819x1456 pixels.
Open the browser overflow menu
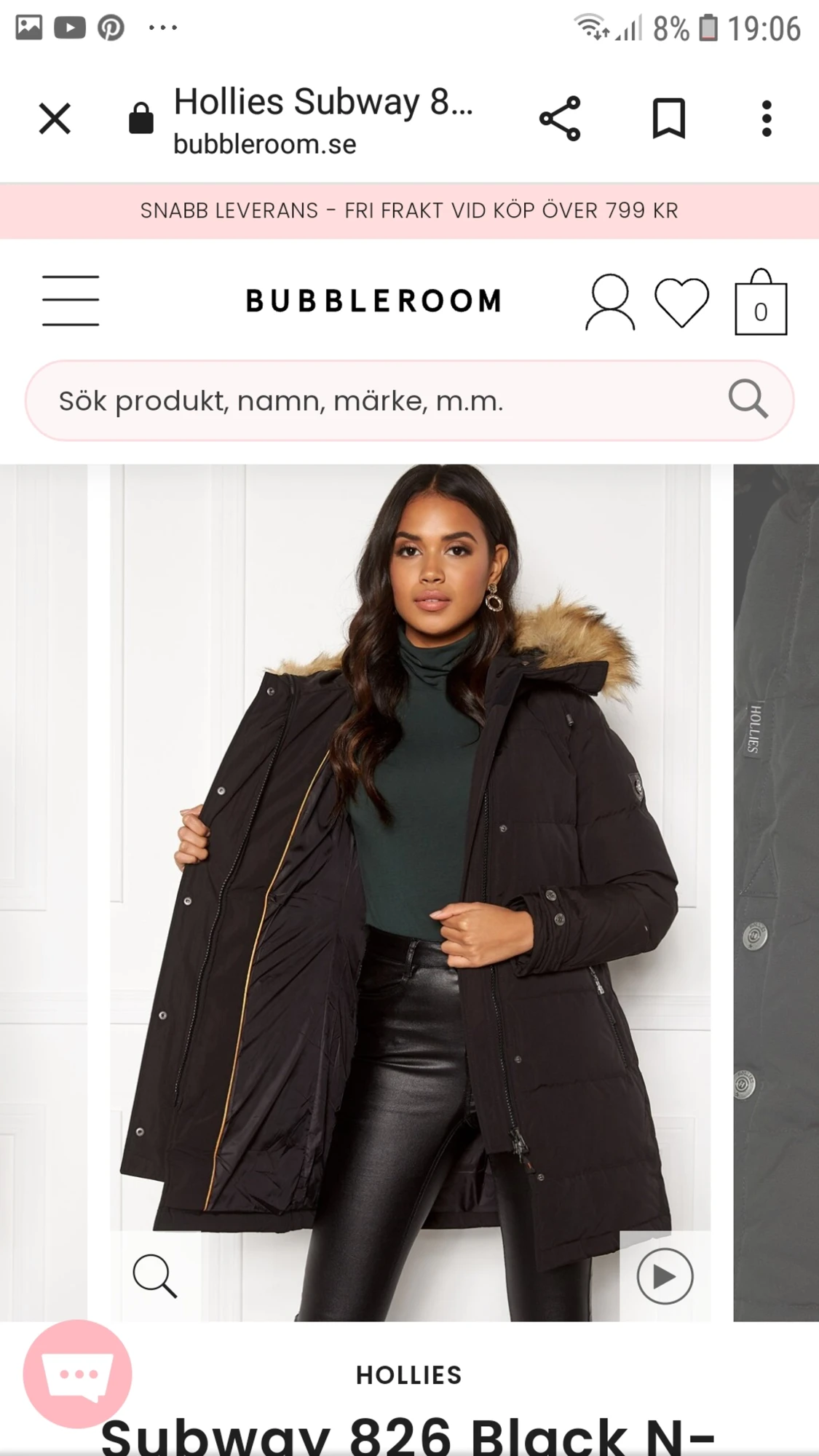coord(766,119)
